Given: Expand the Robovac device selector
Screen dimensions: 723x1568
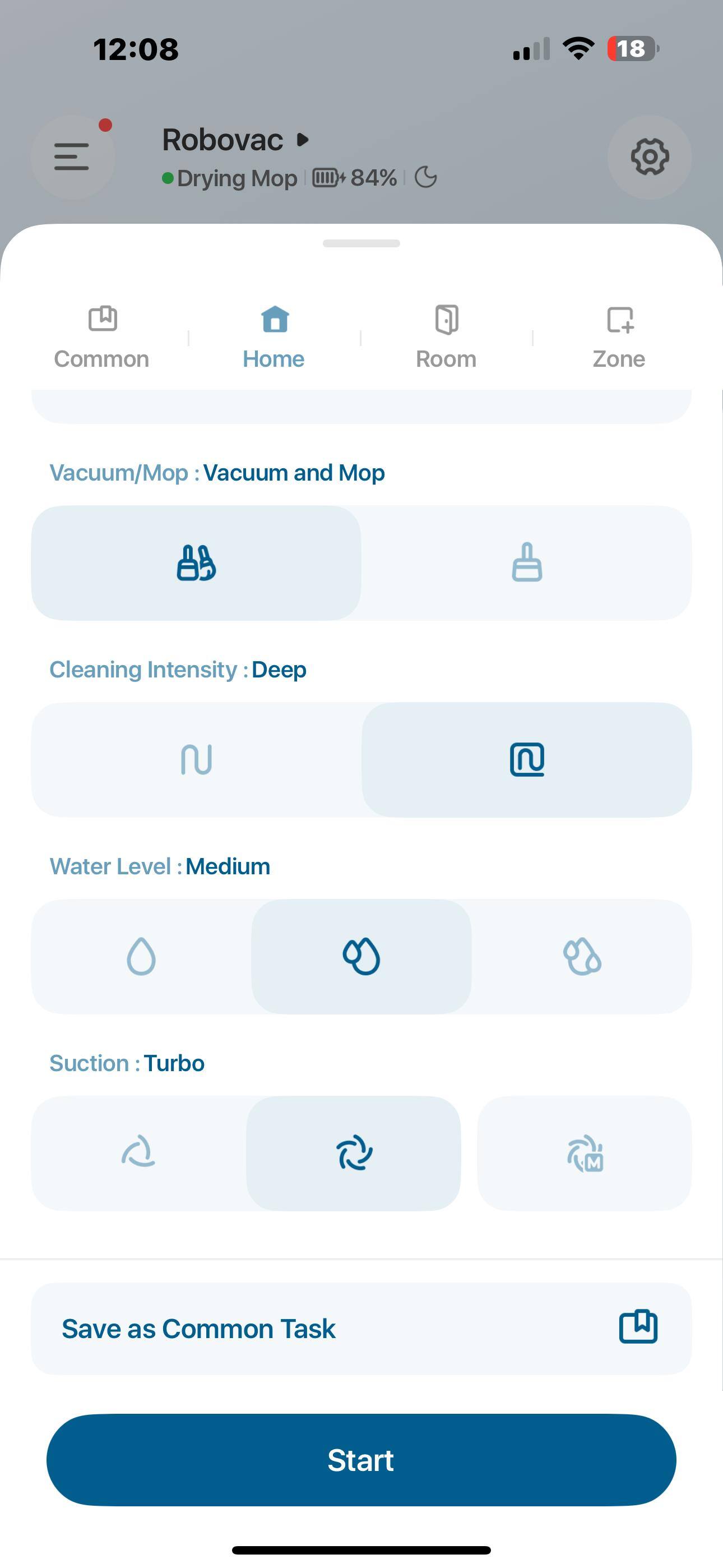Looking at the screenshot, I should click(x=236, y=140).
